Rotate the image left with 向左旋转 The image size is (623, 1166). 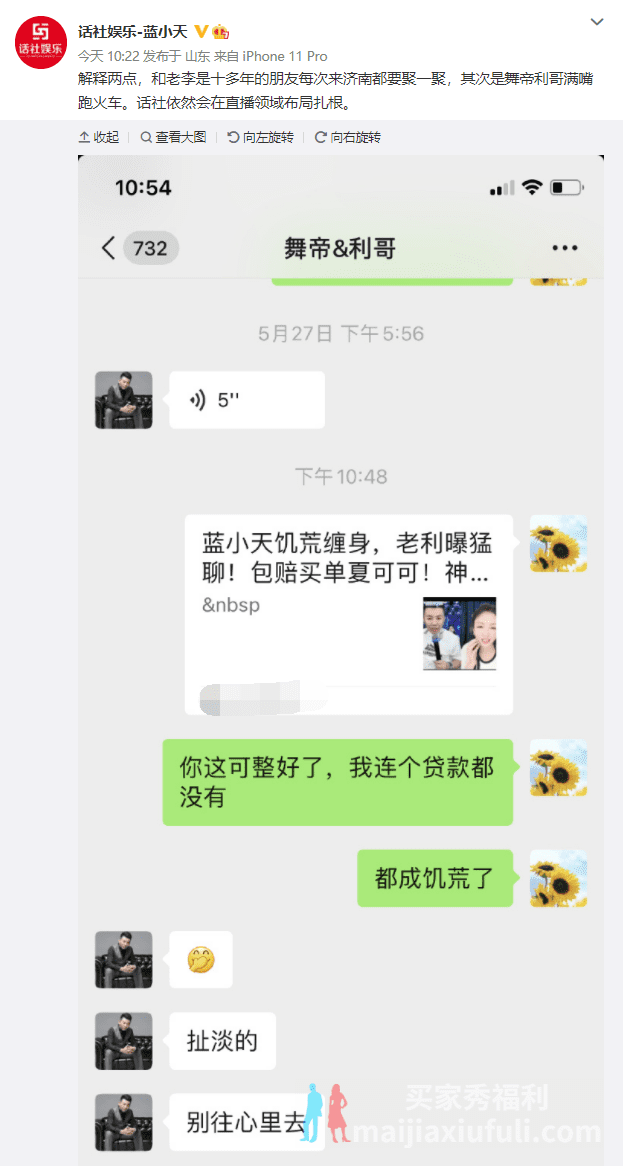click(x=260, y=137)
